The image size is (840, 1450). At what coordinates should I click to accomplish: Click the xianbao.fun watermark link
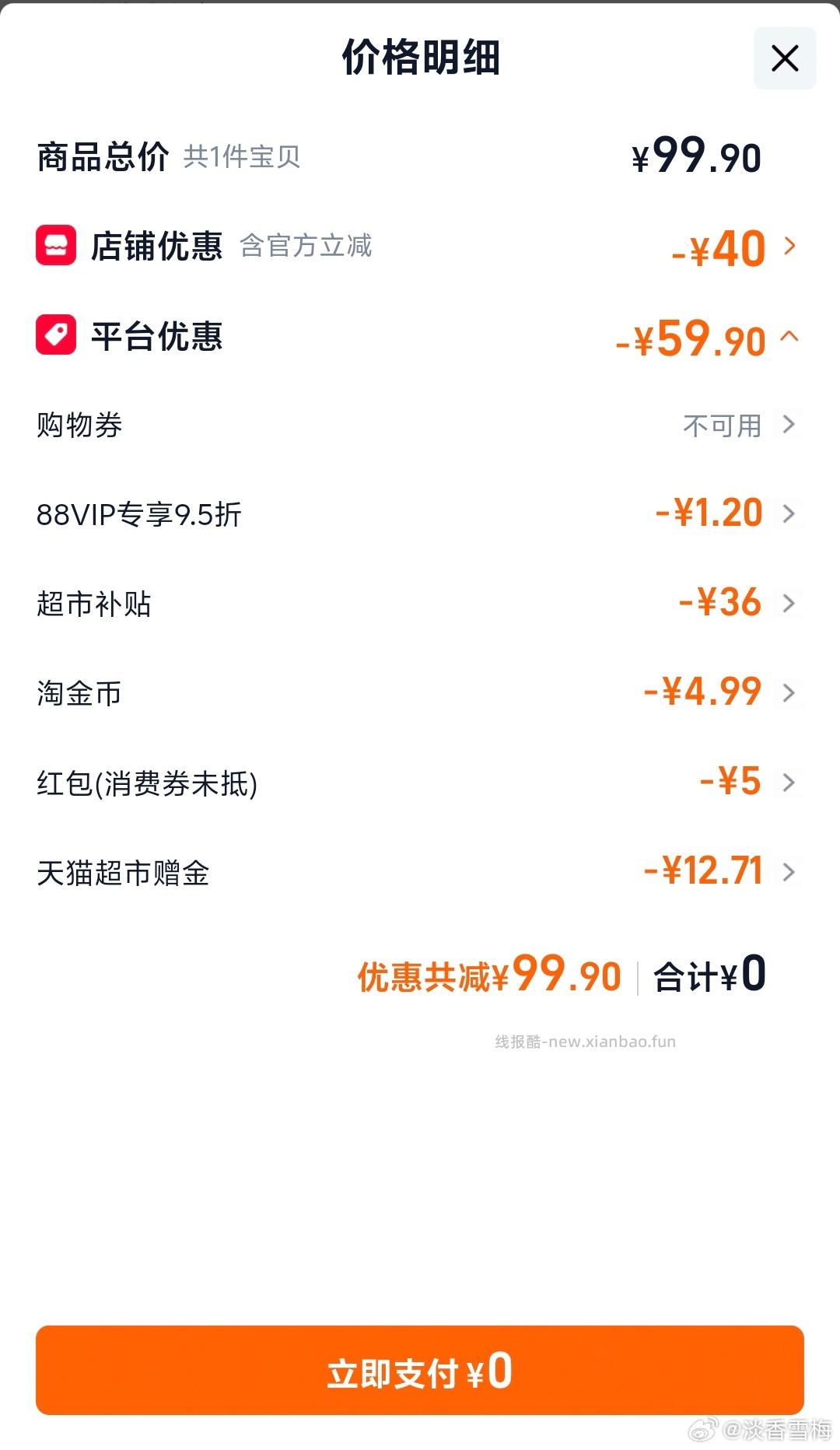point(583,1041)
